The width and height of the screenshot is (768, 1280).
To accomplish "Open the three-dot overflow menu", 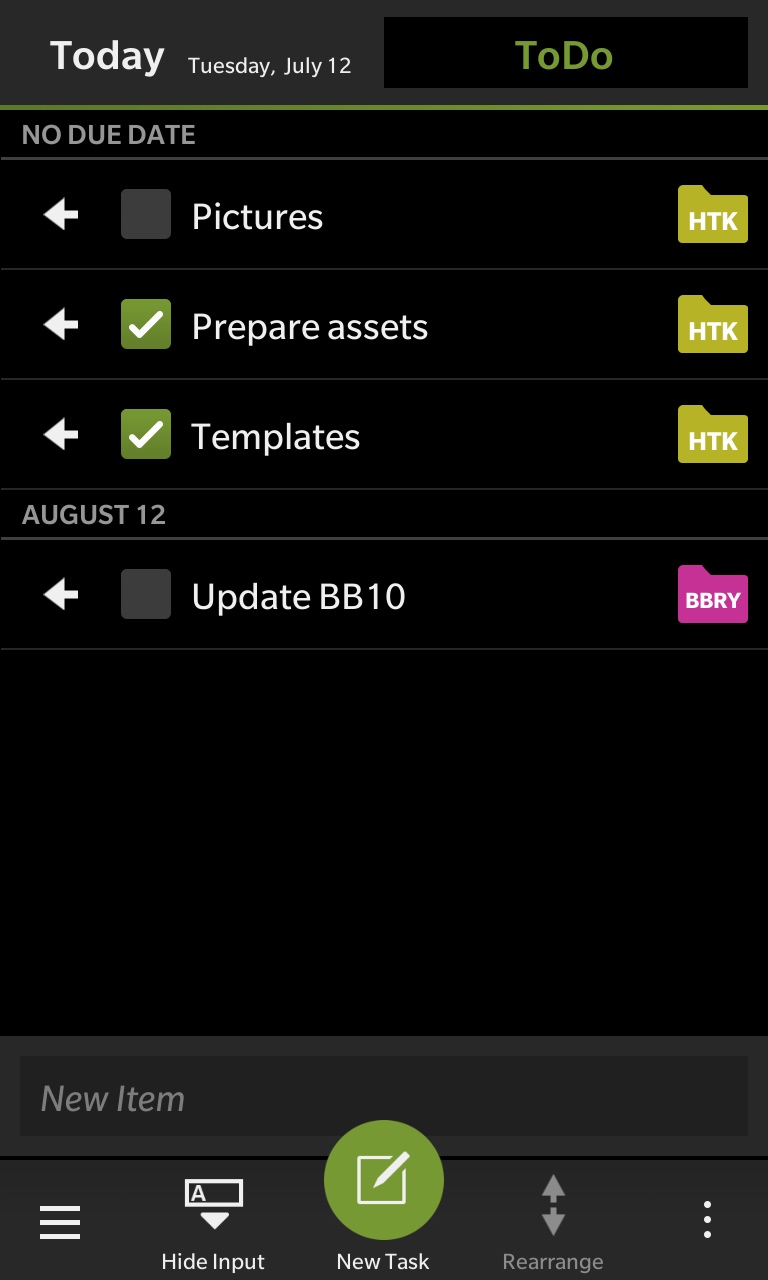I will [x=707, y=1220].
